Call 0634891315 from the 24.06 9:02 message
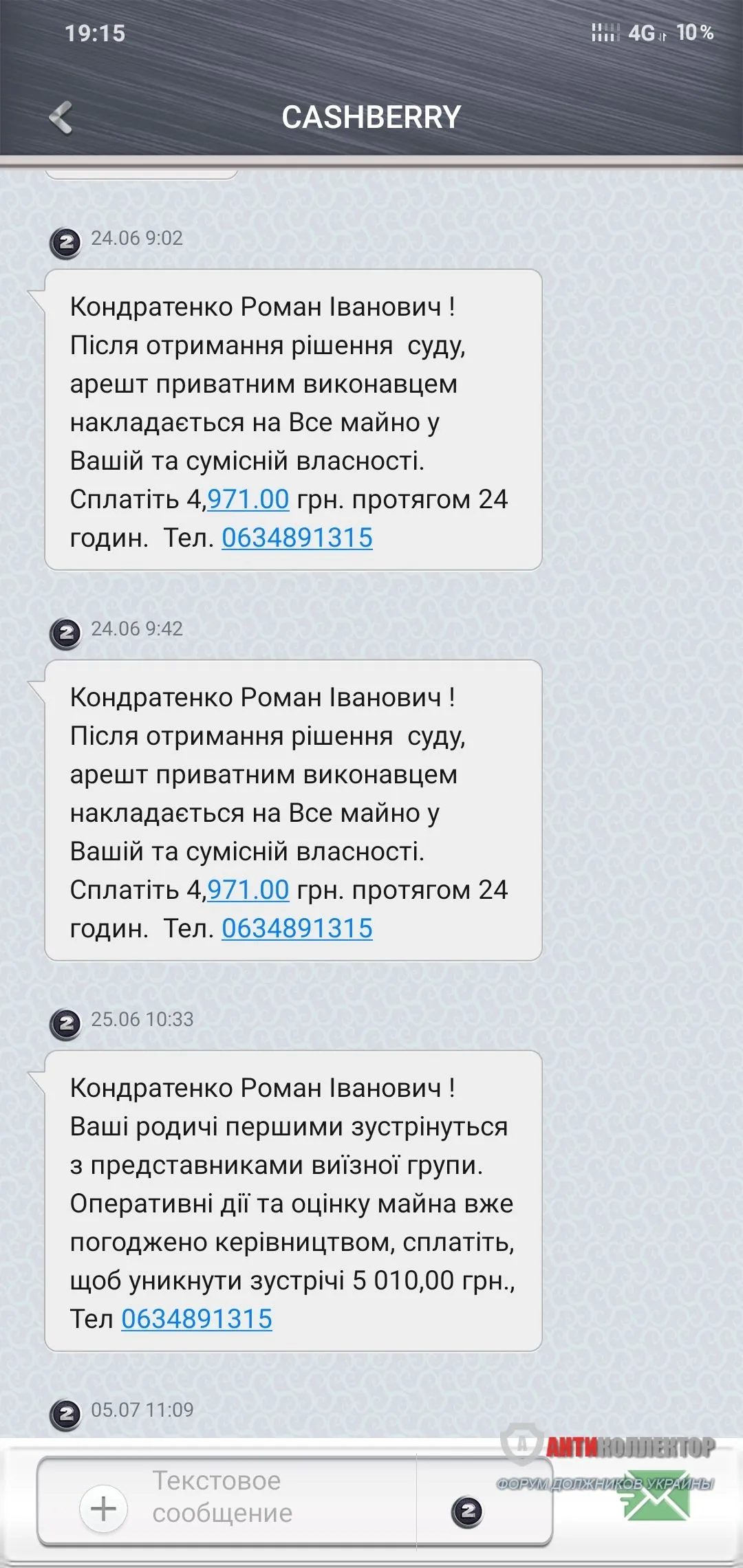This screenshot has height=1568, width=743. coord(297,538)
